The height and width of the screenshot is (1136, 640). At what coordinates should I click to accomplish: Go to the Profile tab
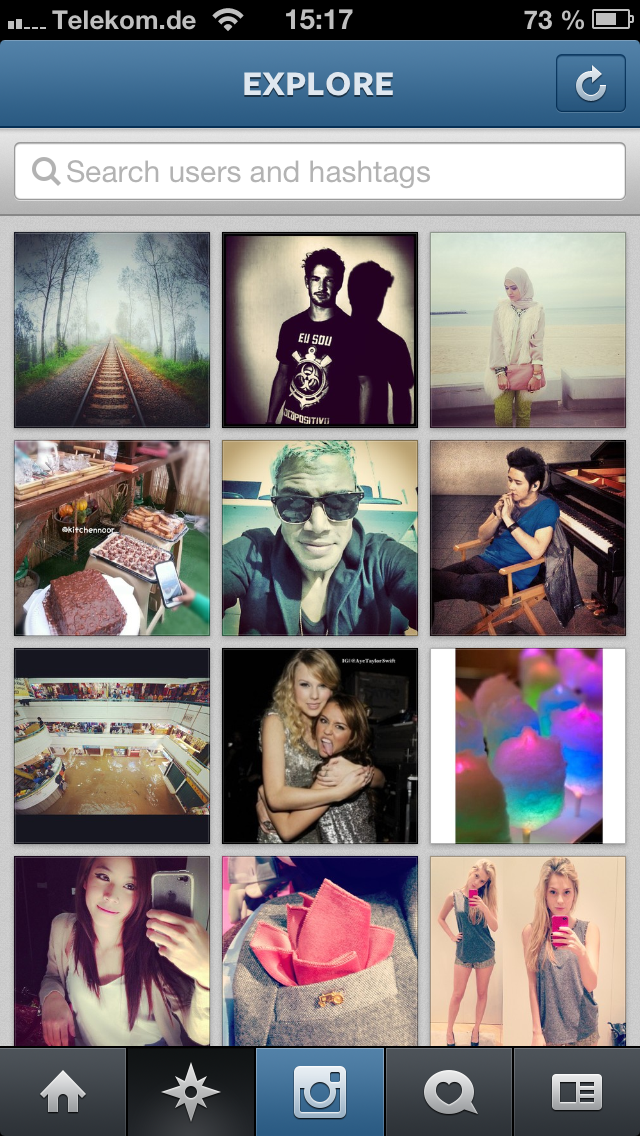pyautogui.click(x=577, y=1092)
